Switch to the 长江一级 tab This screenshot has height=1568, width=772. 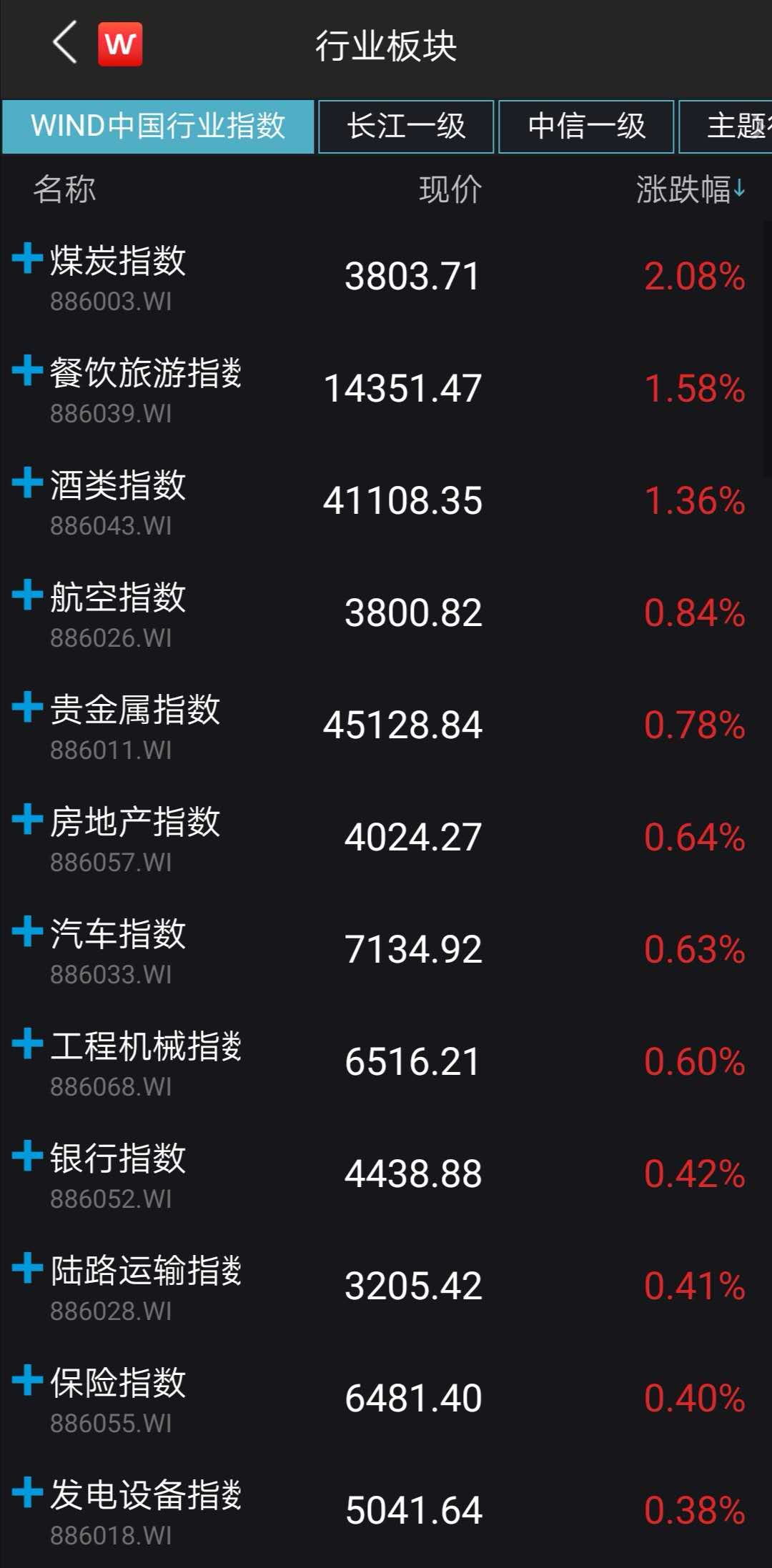click(405, 126)
